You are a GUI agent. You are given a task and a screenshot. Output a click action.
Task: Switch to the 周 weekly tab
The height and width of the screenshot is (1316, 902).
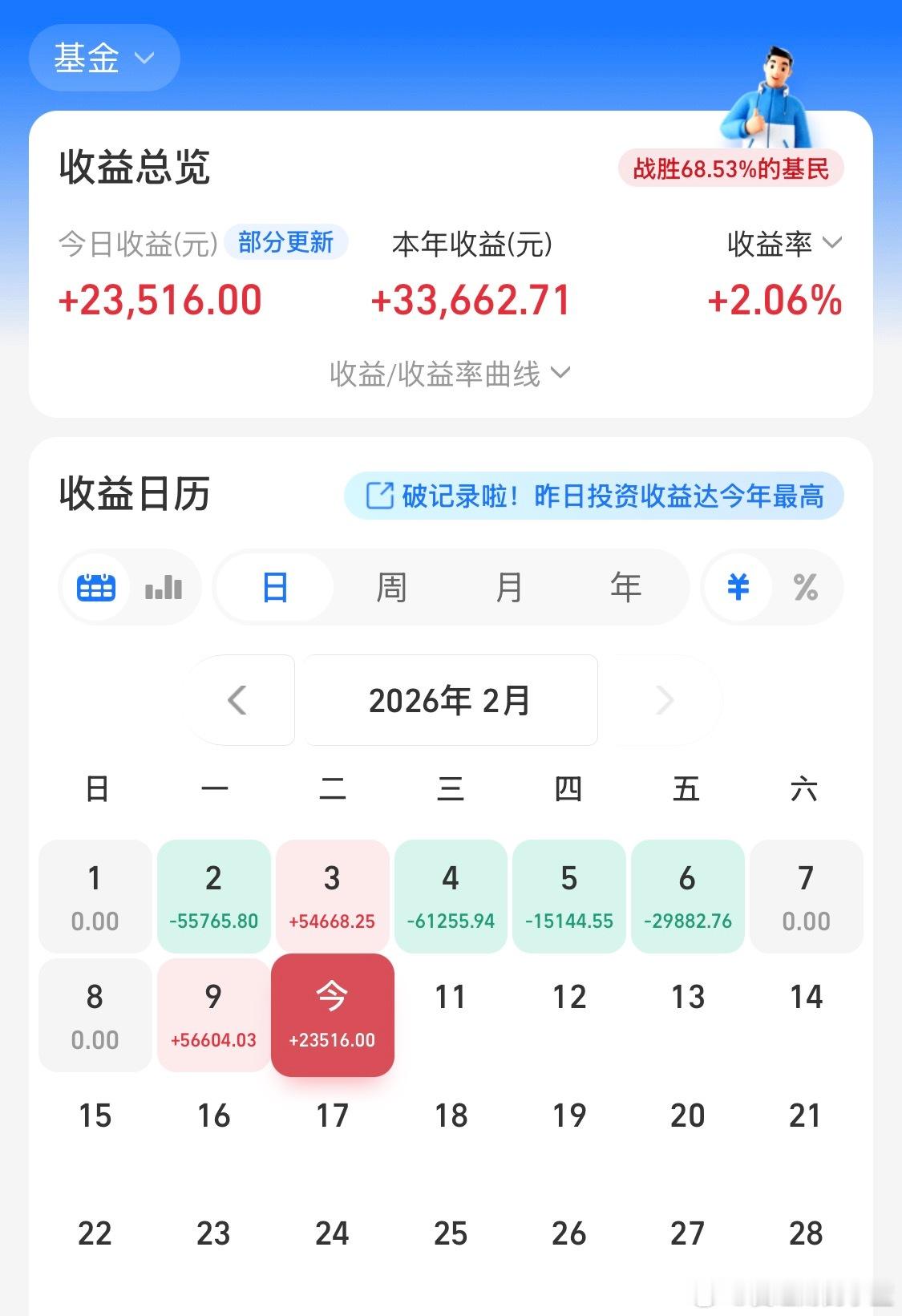[390, 587]
